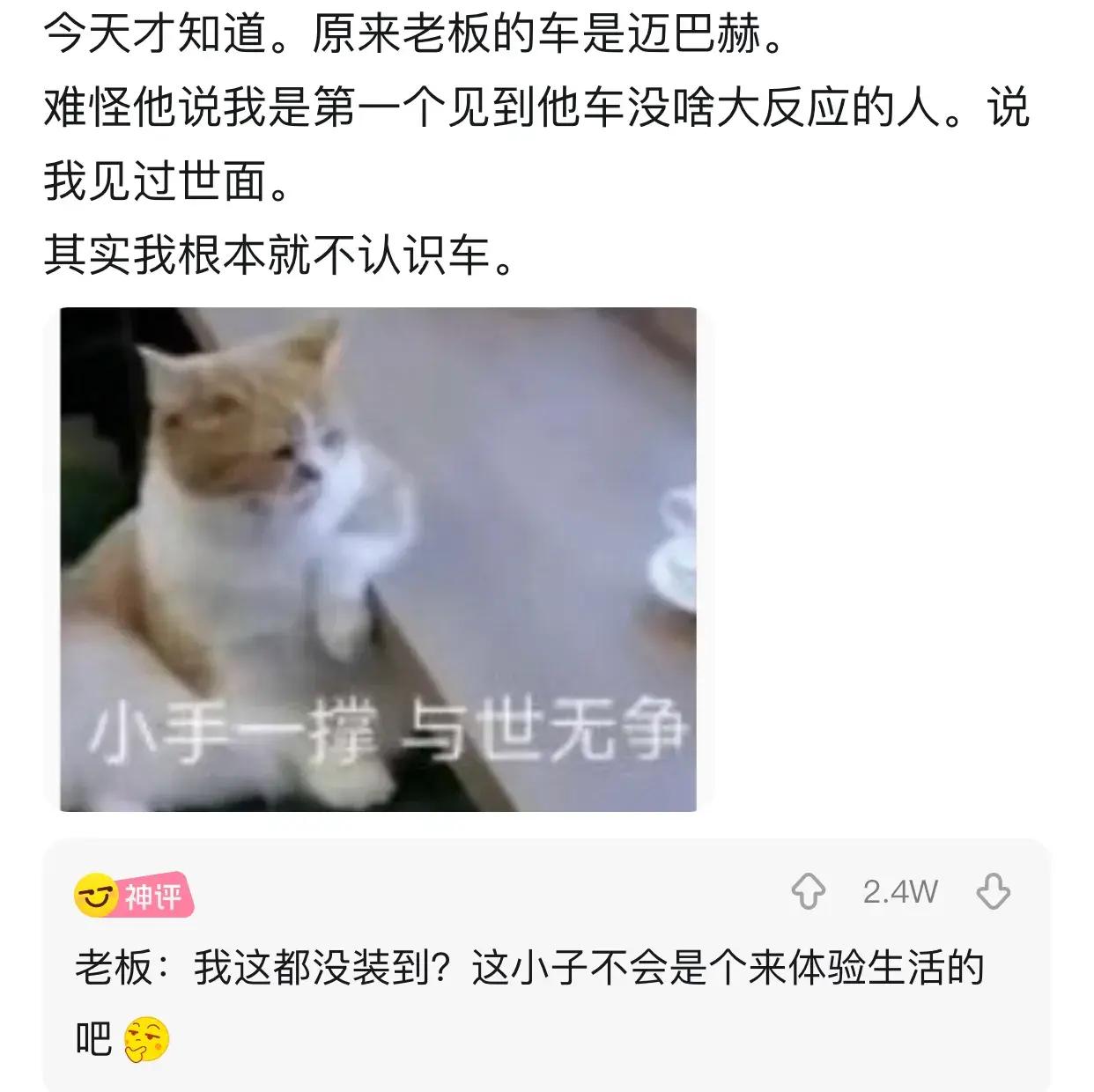Image resolution: width=1094 pixels, height=1092 pixels.
Task: Downvote the 神评 comment
Action: [993, 892]
